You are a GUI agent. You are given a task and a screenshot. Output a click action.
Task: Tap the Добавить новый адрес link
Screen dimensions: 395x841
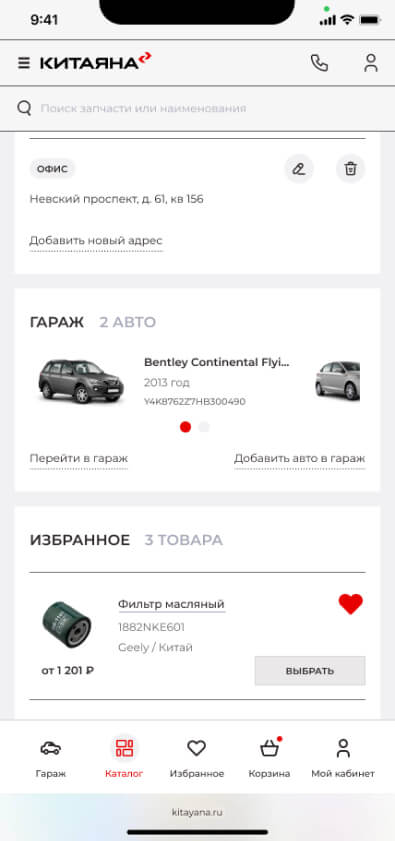pyautogui.click(x=96, y=241)
